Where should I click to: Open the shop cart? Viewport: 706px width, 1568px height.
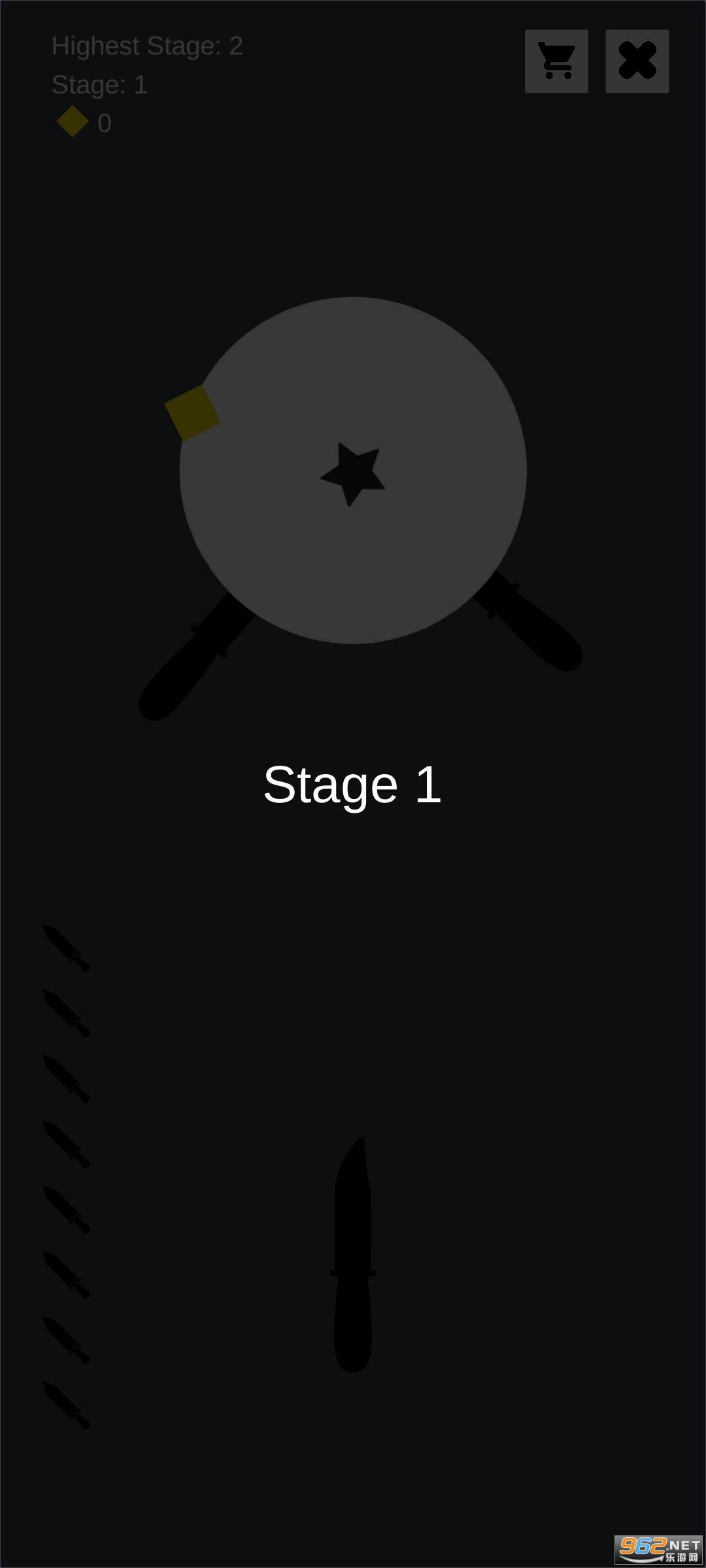click(x=556, y=61)
